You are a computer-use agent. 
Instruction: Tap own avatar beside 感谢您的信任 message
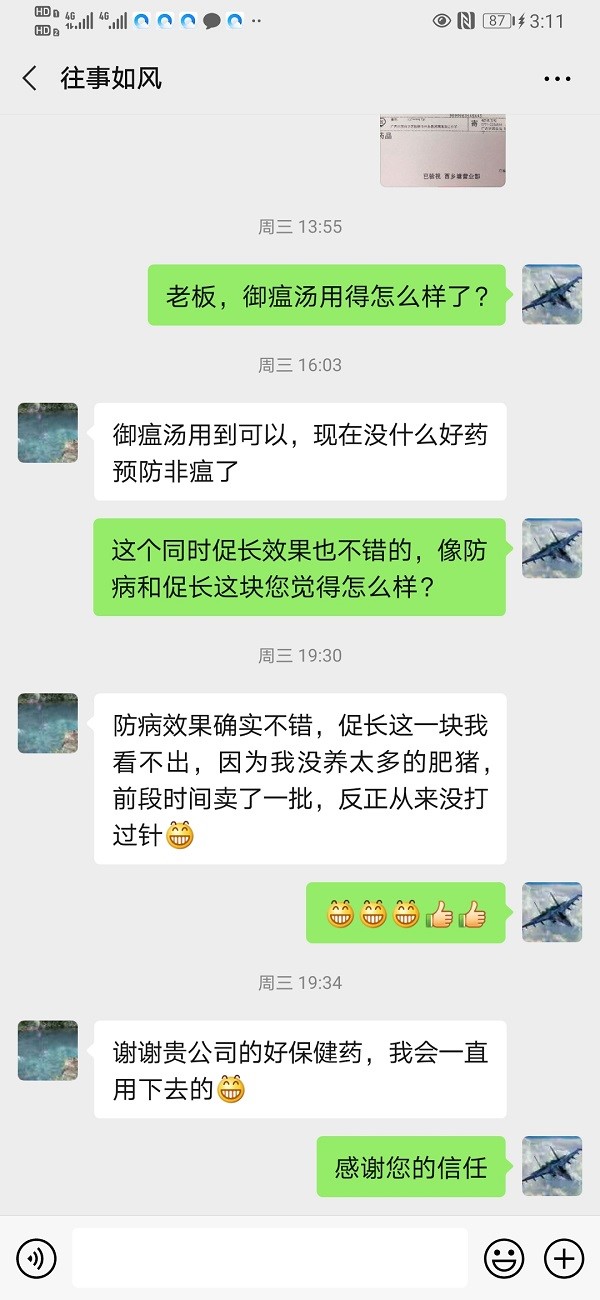point(552,1166)
